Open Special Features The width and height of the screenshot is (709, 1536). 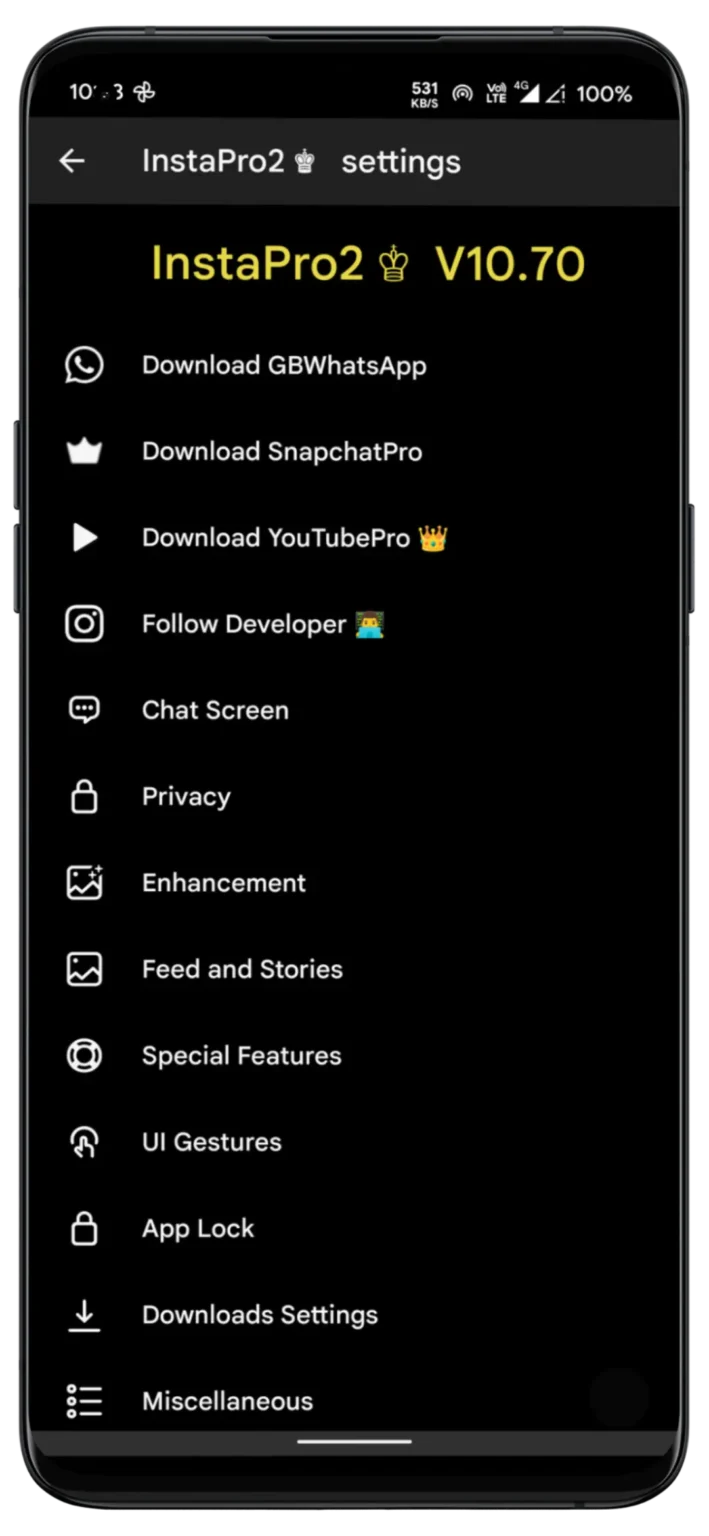(x=241, y=1056)
